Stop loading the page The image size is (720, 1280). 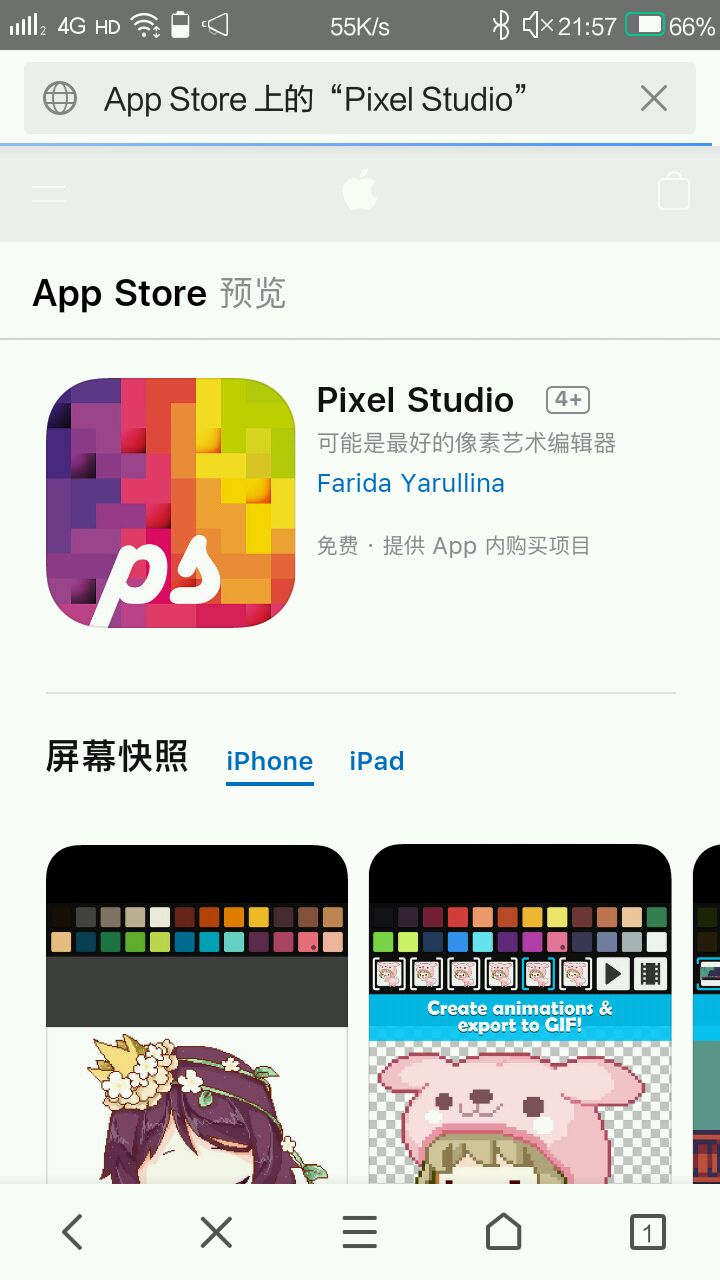[x=216, y=1232]
